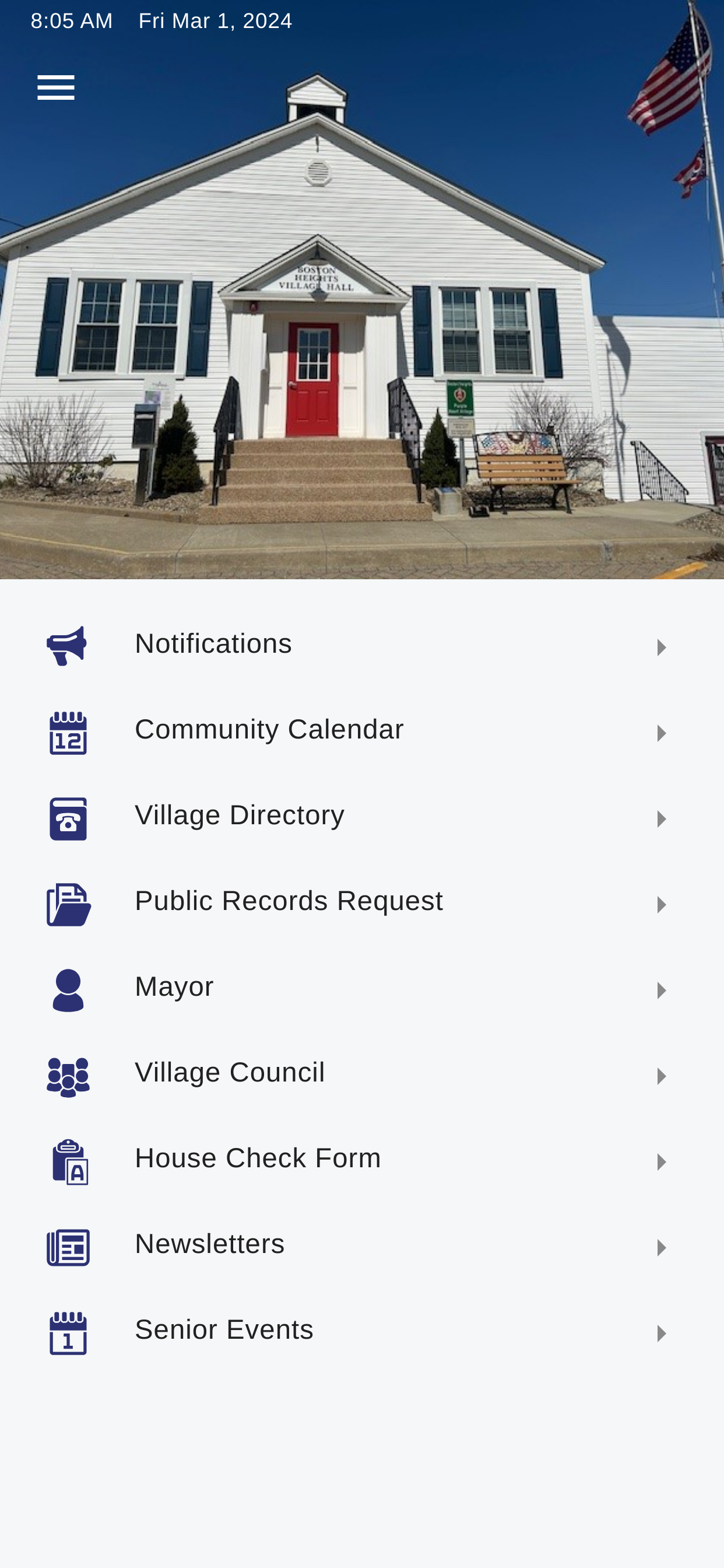Open the House Check Form
Image resolution: width=724 pixels, height=1568 pixels.
point(258,1160)
